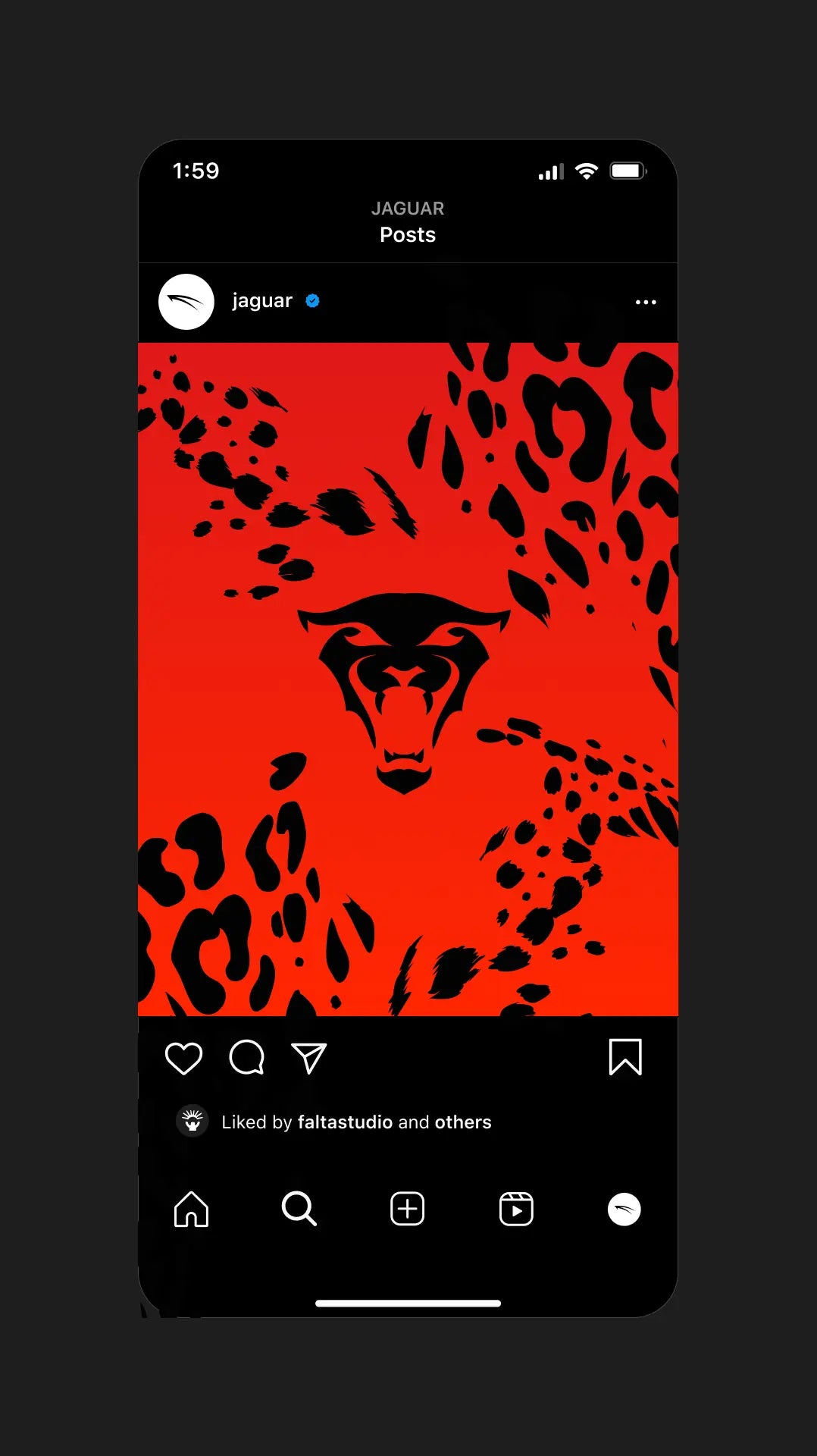This screenshot has width=817, height=1456.
Task: Open faltastudio's profile from the likes line
Action: click(x=345, y=1122)
